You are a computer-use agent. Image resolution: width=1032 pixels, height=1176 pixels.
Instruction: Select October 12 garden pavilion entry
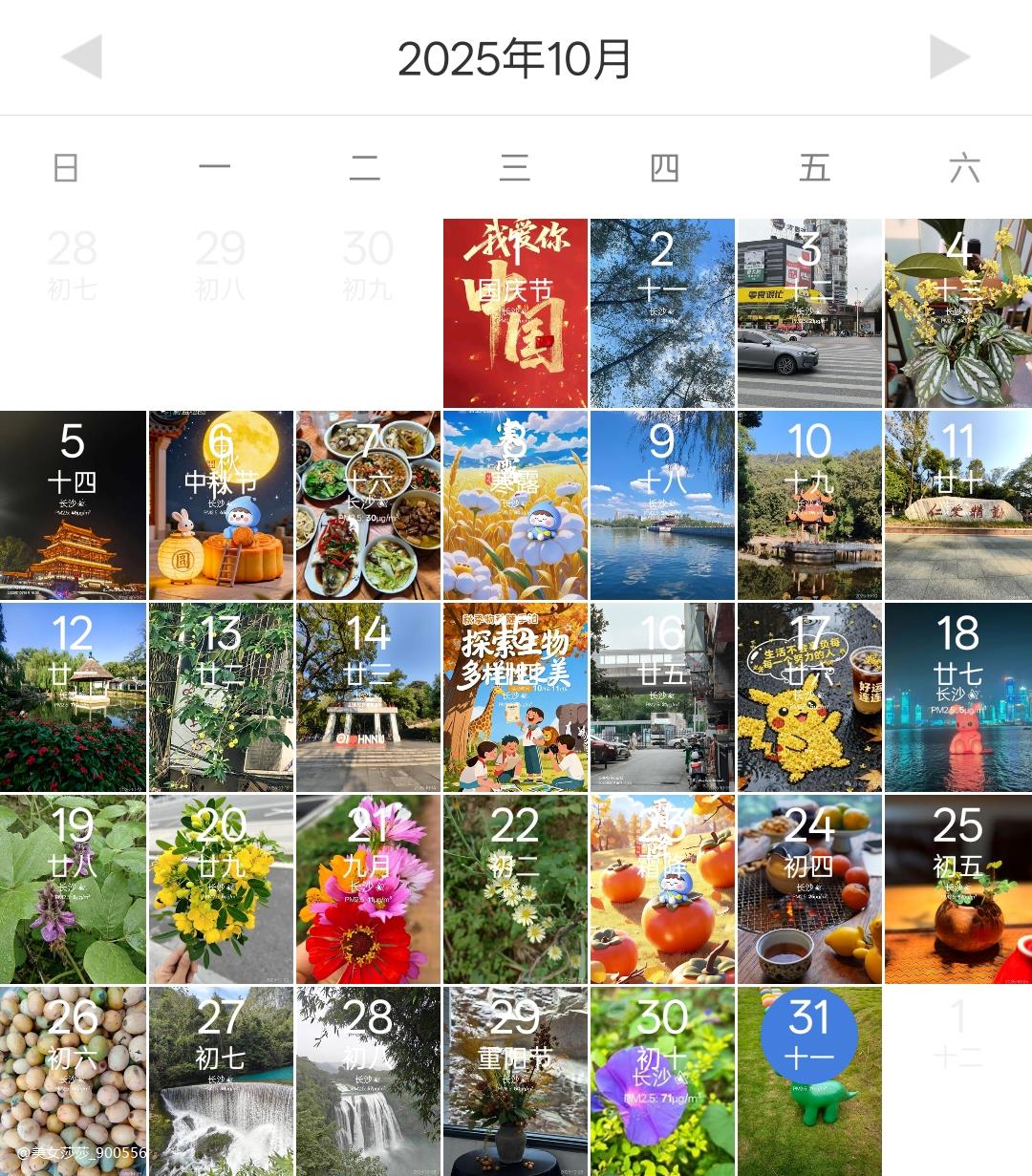pos(73,697)
